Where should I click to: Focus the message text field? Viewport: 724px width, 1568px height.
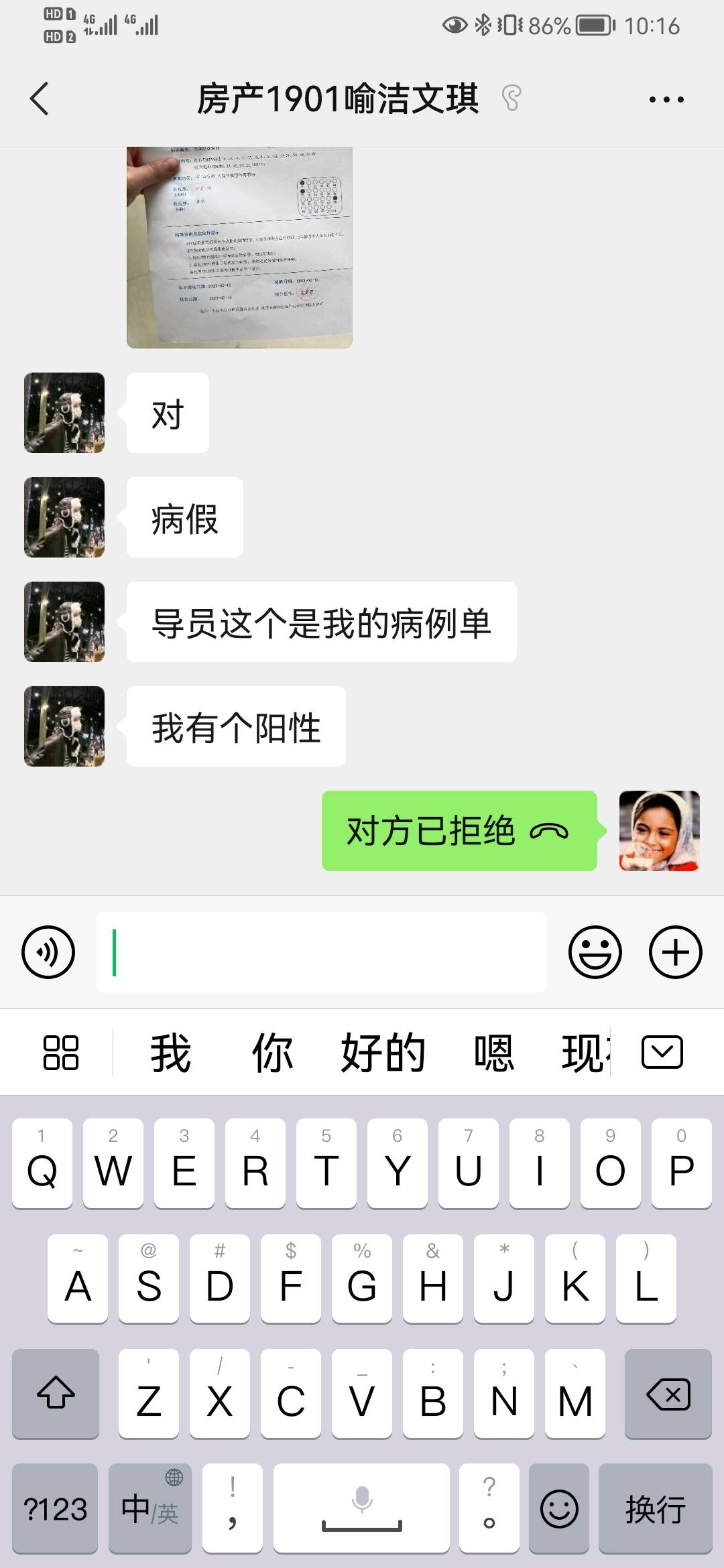point(322,952)
